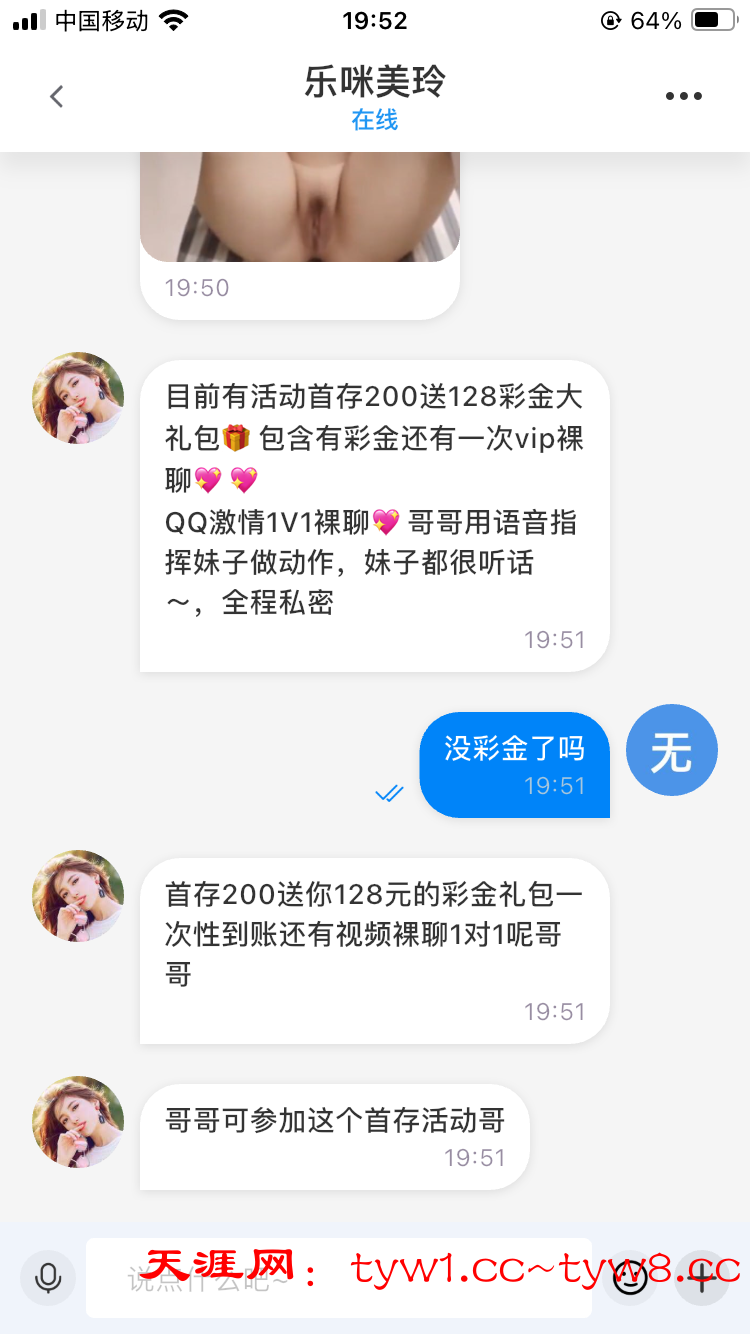Viewport: 750px width, 1334px height.
Task: Tap the chat title 乐咪美玲
Action: click(375, 85)
